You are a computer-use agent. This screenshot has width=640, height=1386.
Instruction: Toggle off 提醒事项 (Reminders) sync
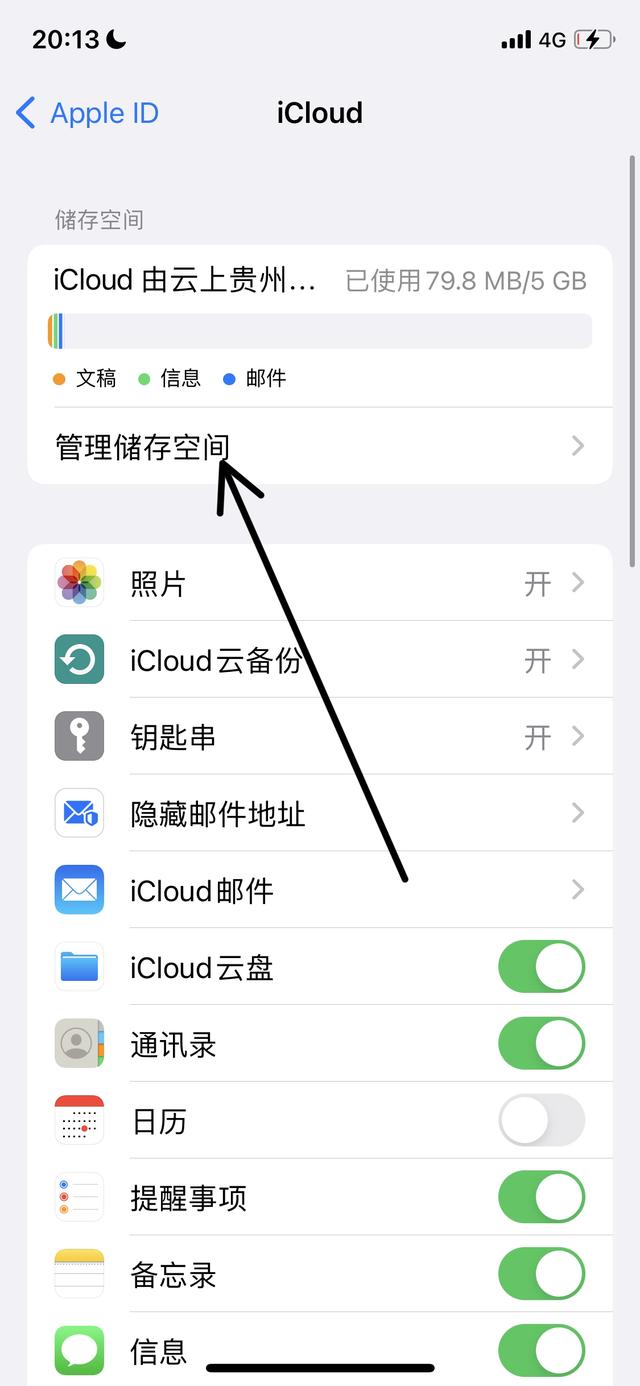[541, 1198]
